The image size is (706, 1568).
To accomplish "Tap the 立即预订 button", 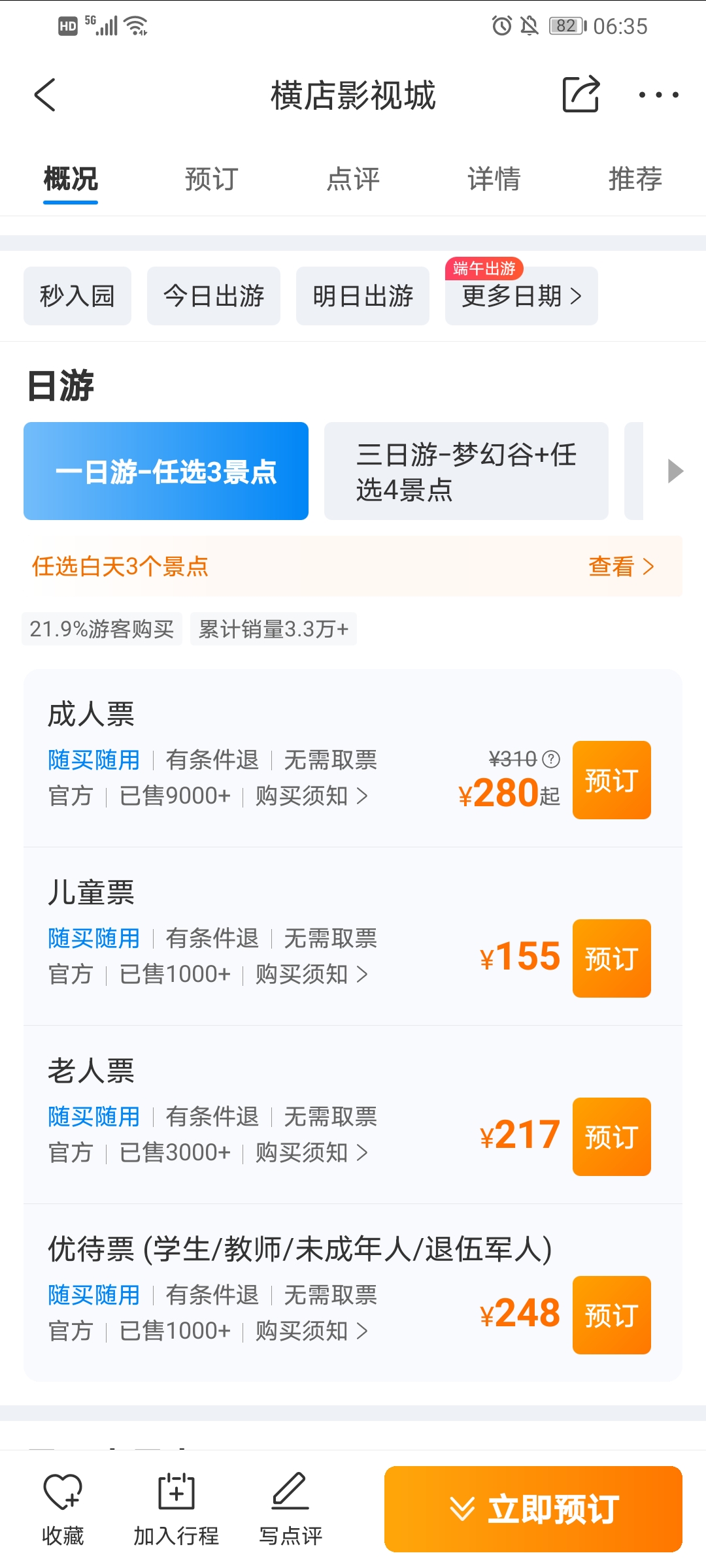I will coord(533,1509).
